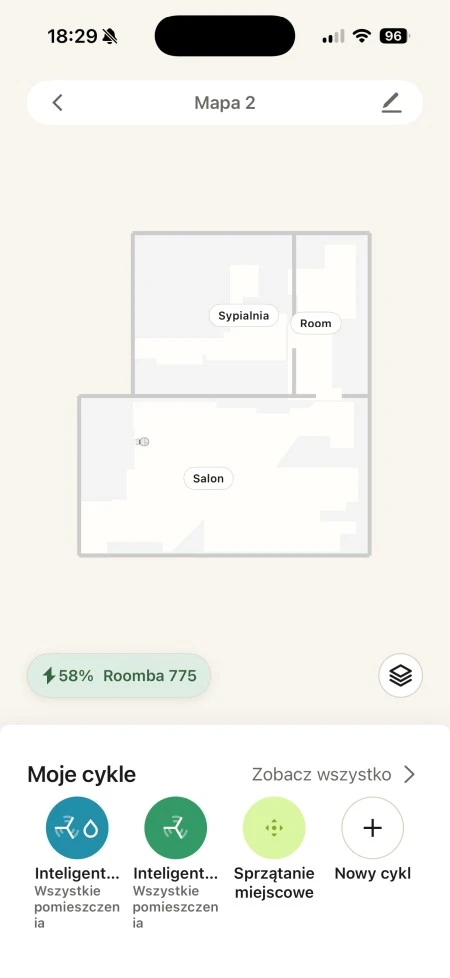Edit the map with the pencil icon

(391, 102)
